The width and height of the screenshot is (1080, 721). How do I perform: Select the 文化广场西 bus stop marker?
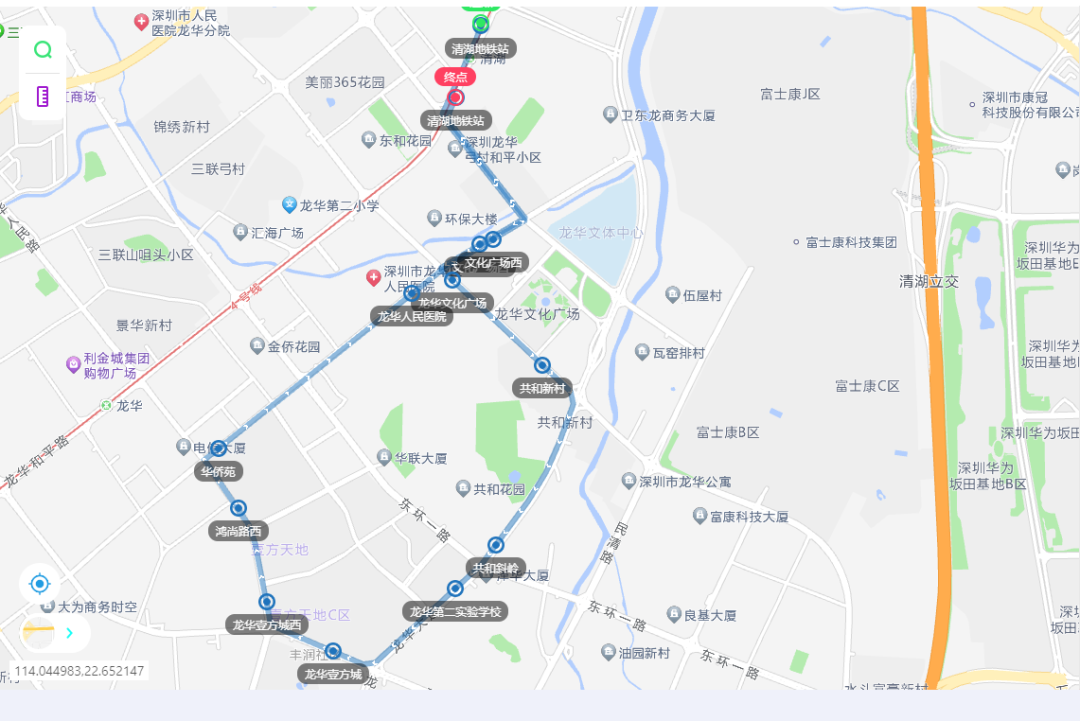493,239
